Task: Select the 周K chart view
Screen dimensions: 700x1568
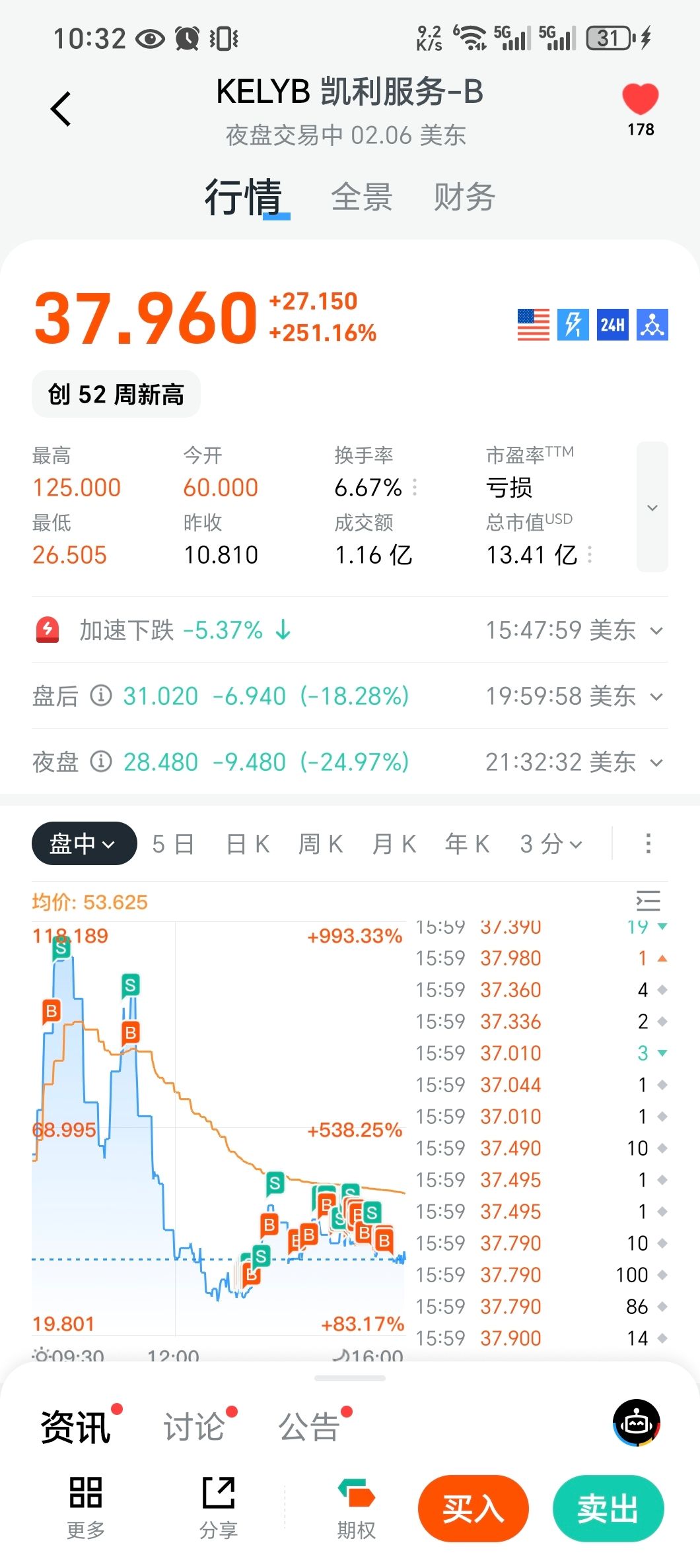Action: pos(321,843)
